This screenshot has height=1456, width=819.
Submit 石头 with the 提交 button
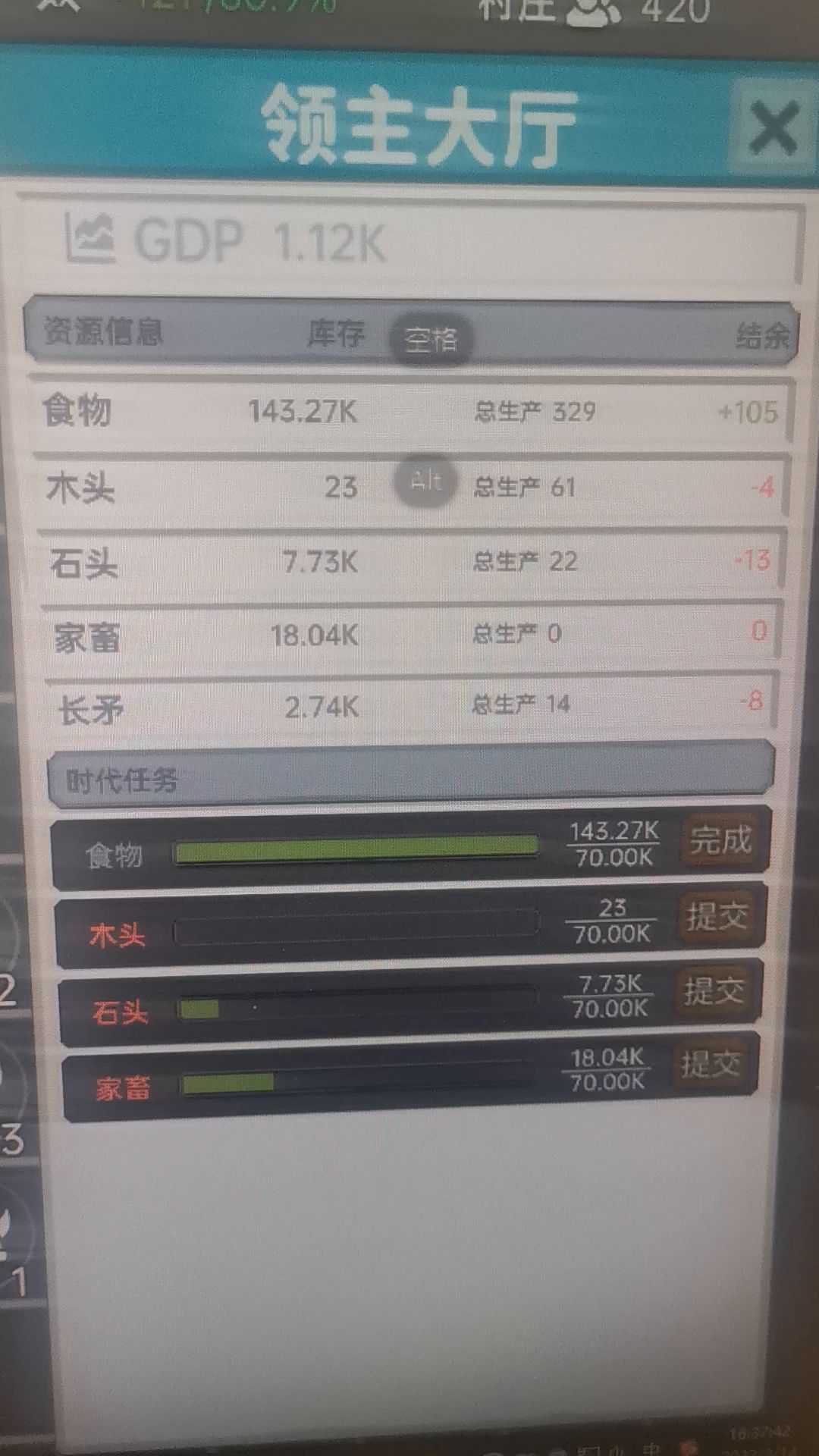(713, 991)
